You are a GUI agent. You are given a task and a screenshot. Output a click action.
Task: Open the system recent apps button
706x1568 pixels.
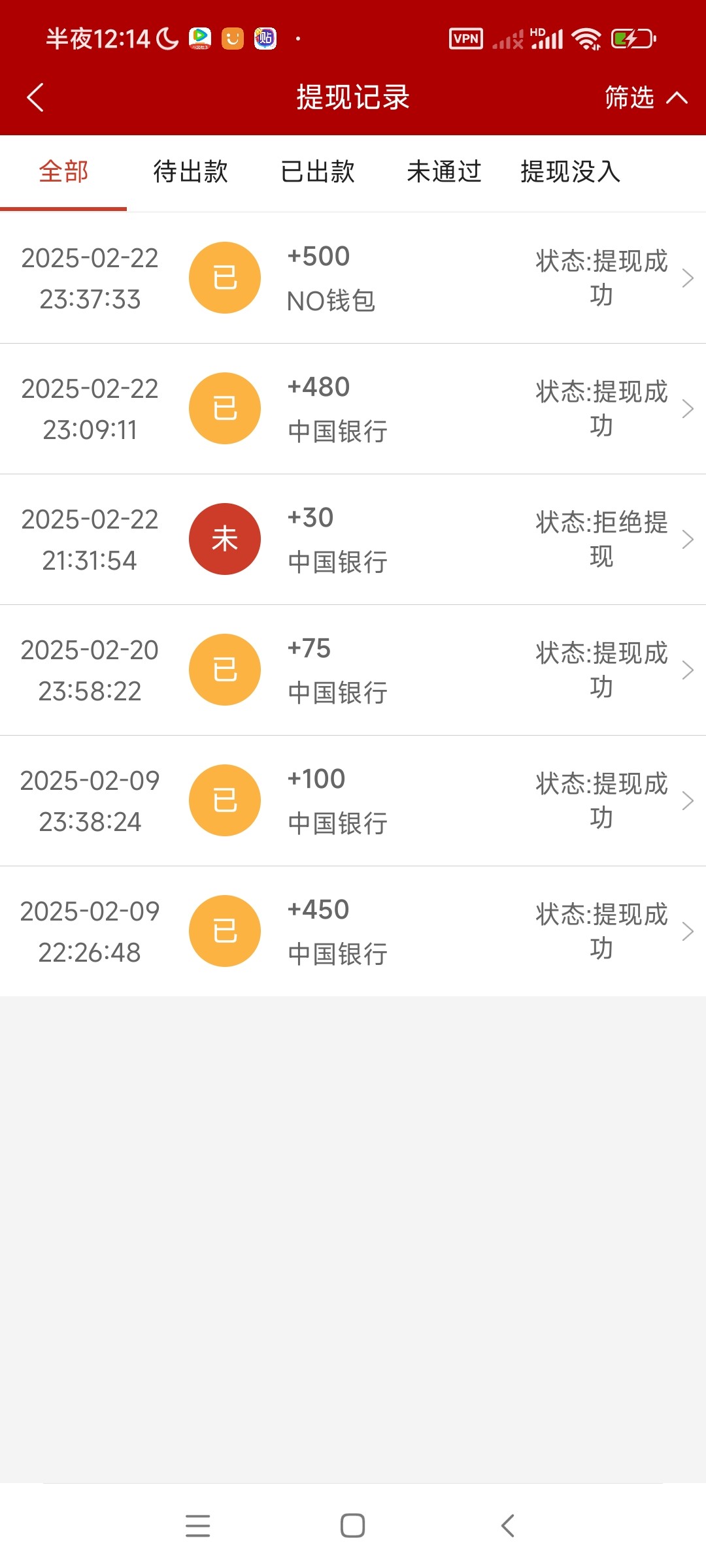[197, 1526]
